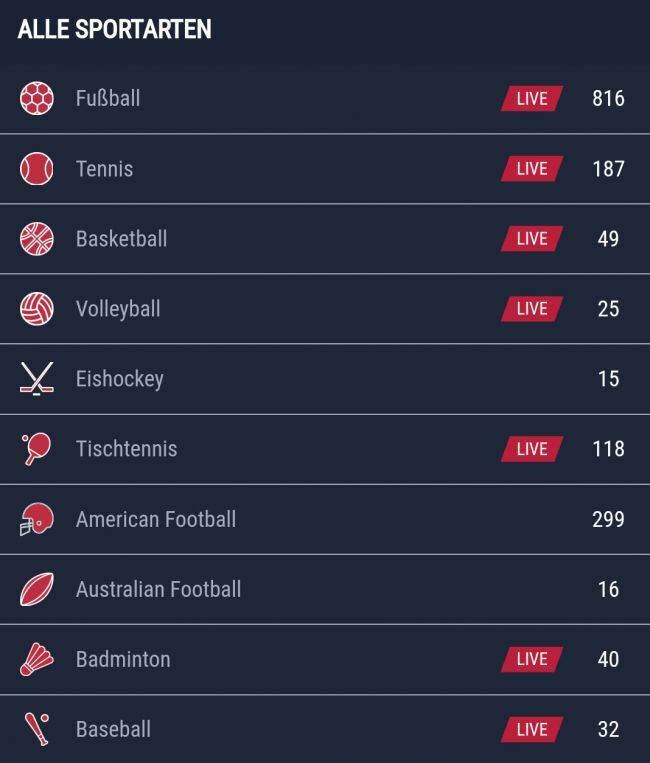This screenshot has height=763, width=650.
Task: Open American Football events
Action: (156, 519)
